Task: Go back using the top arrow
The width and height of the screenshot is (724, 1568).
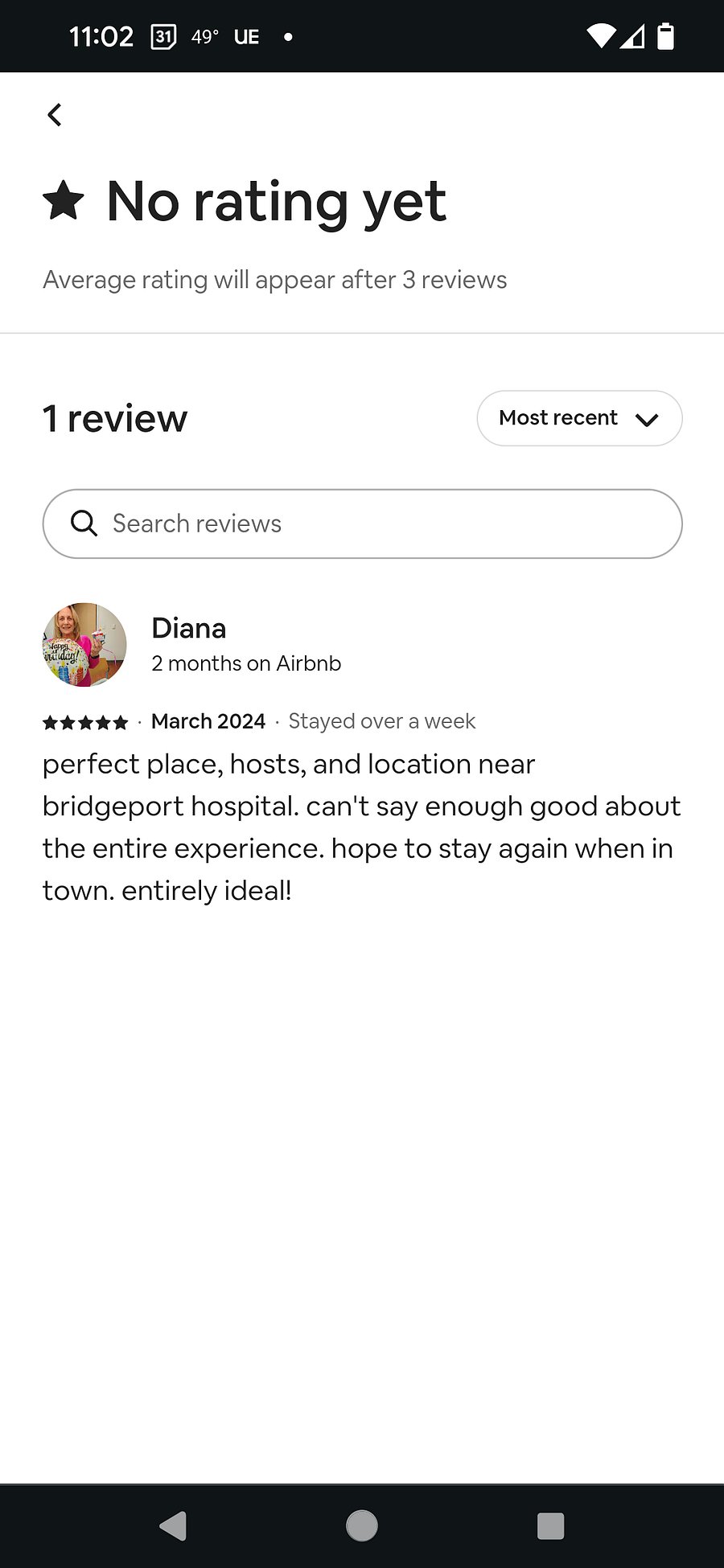Action: coord(55,115)
